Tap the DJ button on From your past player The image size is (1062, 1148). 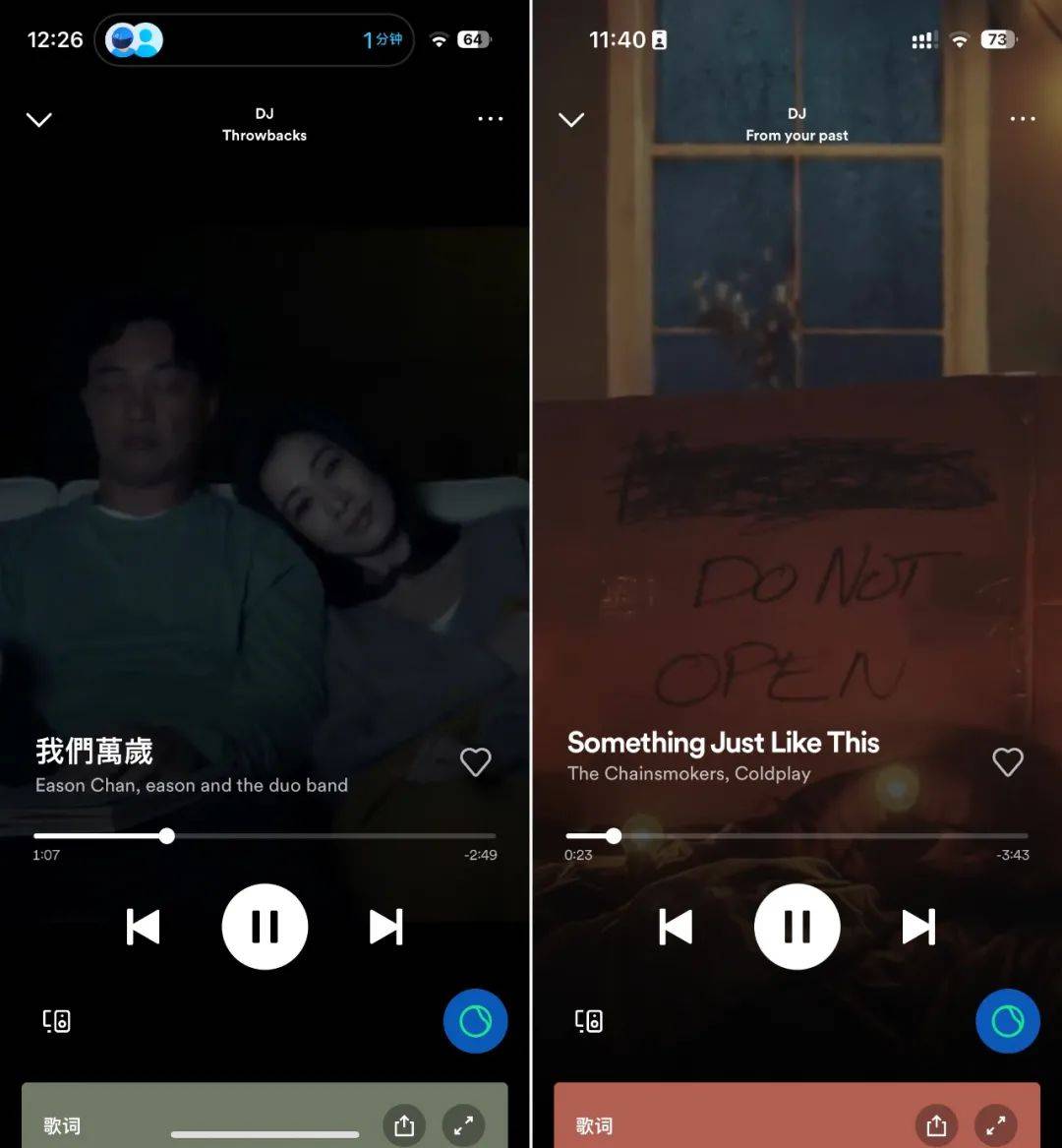click(x=1007, y=1022)
